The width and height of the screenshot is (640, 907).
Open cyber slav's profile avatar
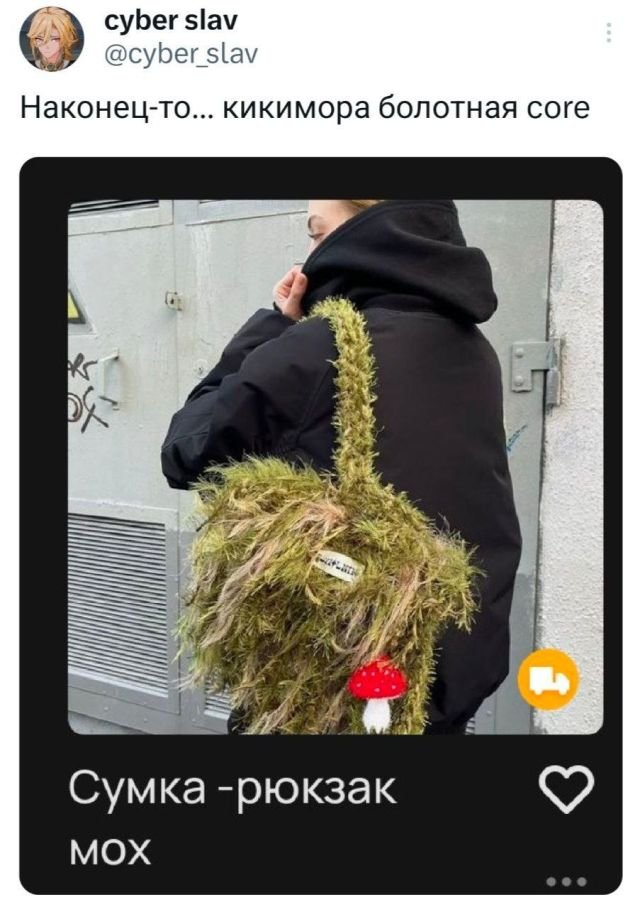tap(52, 39)
